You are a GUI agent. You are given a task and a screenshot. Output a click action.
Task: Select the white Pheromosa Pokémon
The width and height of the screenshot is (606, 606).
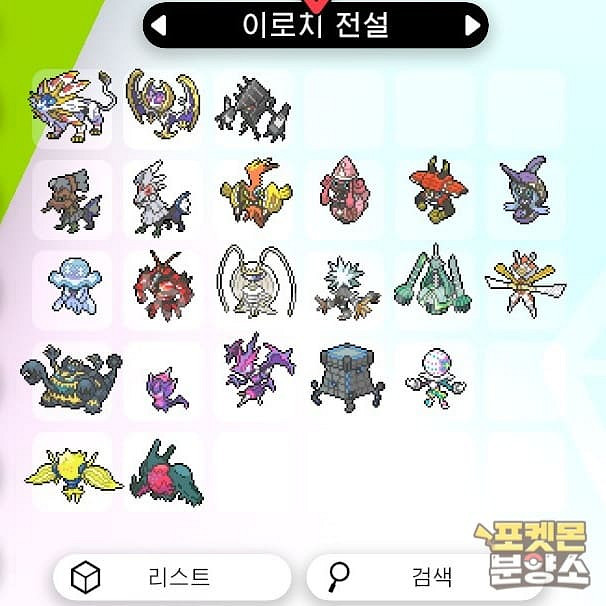(x=256, y=281)
